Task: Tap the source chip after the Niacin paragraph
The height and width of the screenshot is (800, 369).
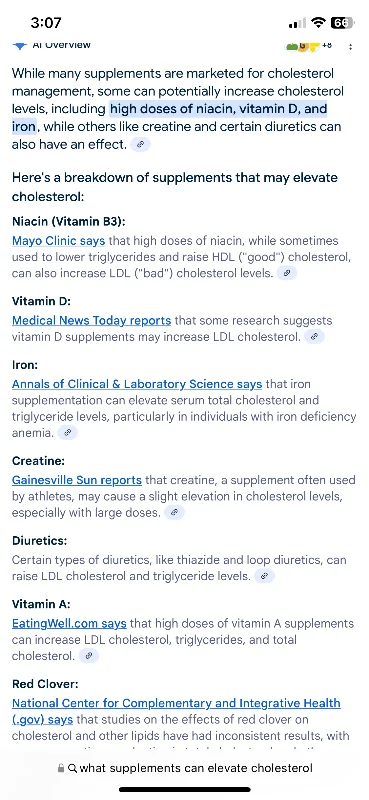Action: [x=287, y=273]
